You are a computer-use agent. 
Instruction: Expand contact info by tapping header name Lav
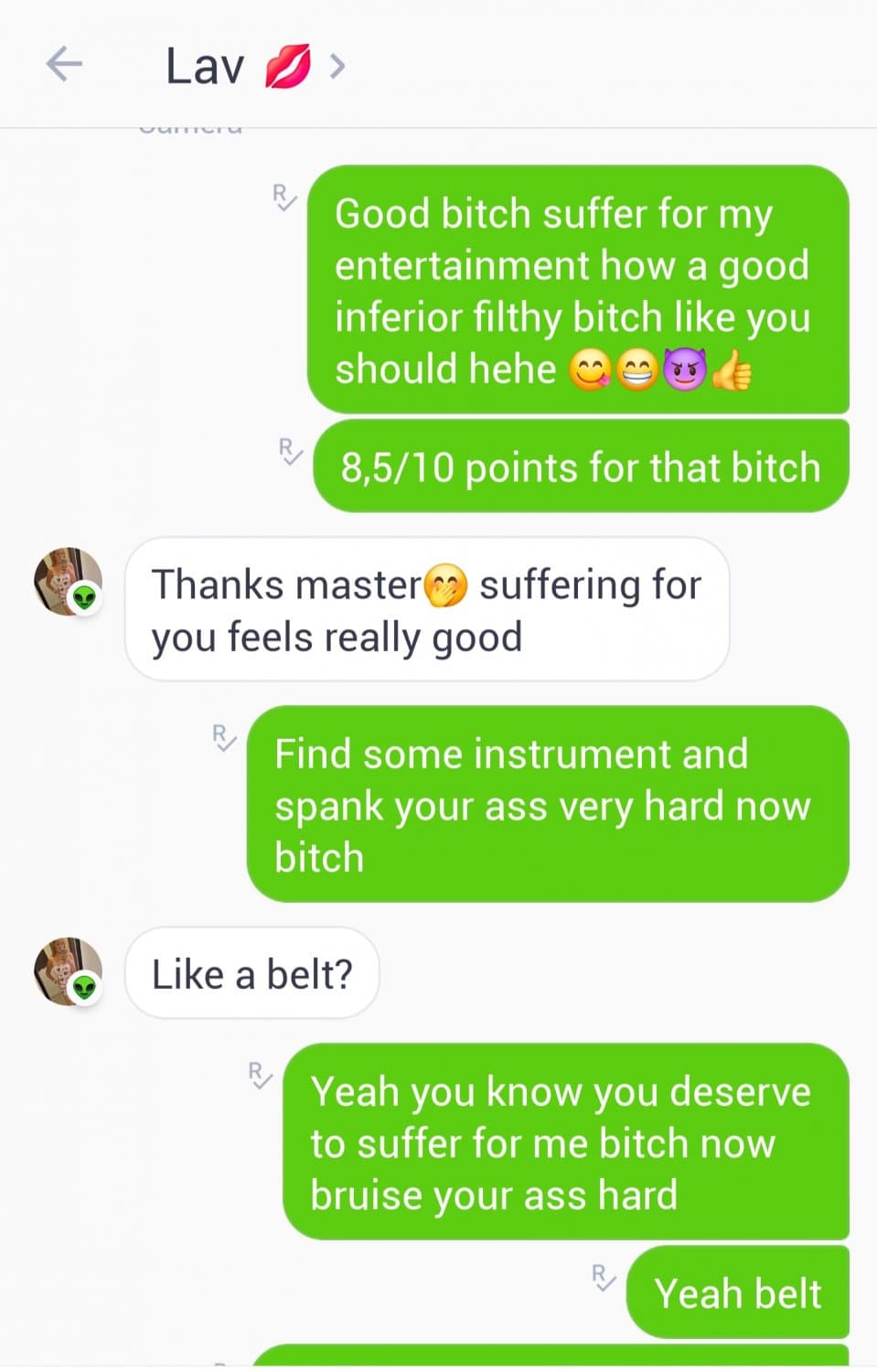click(203, 64)
